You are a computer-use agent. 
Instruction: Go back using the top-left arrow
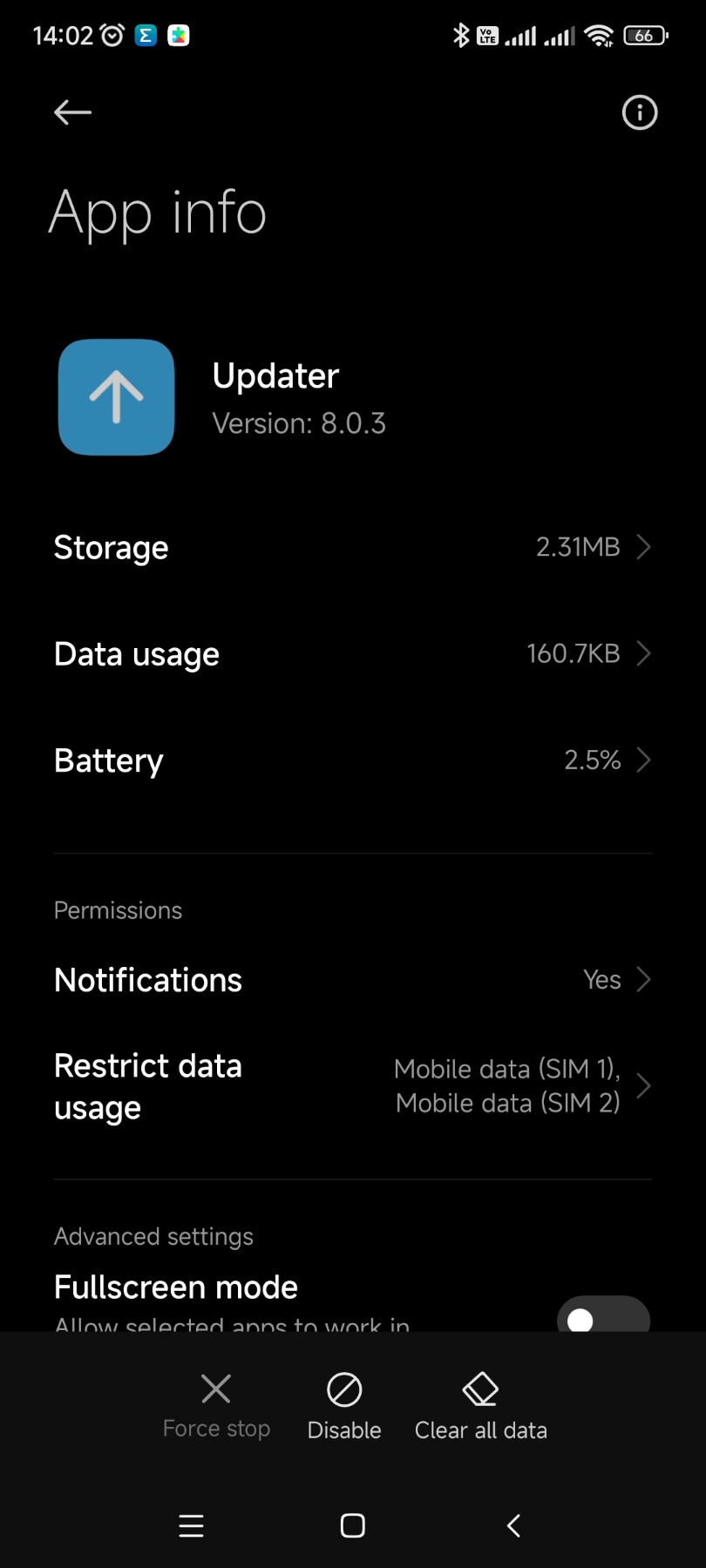(x=72, y=112)
